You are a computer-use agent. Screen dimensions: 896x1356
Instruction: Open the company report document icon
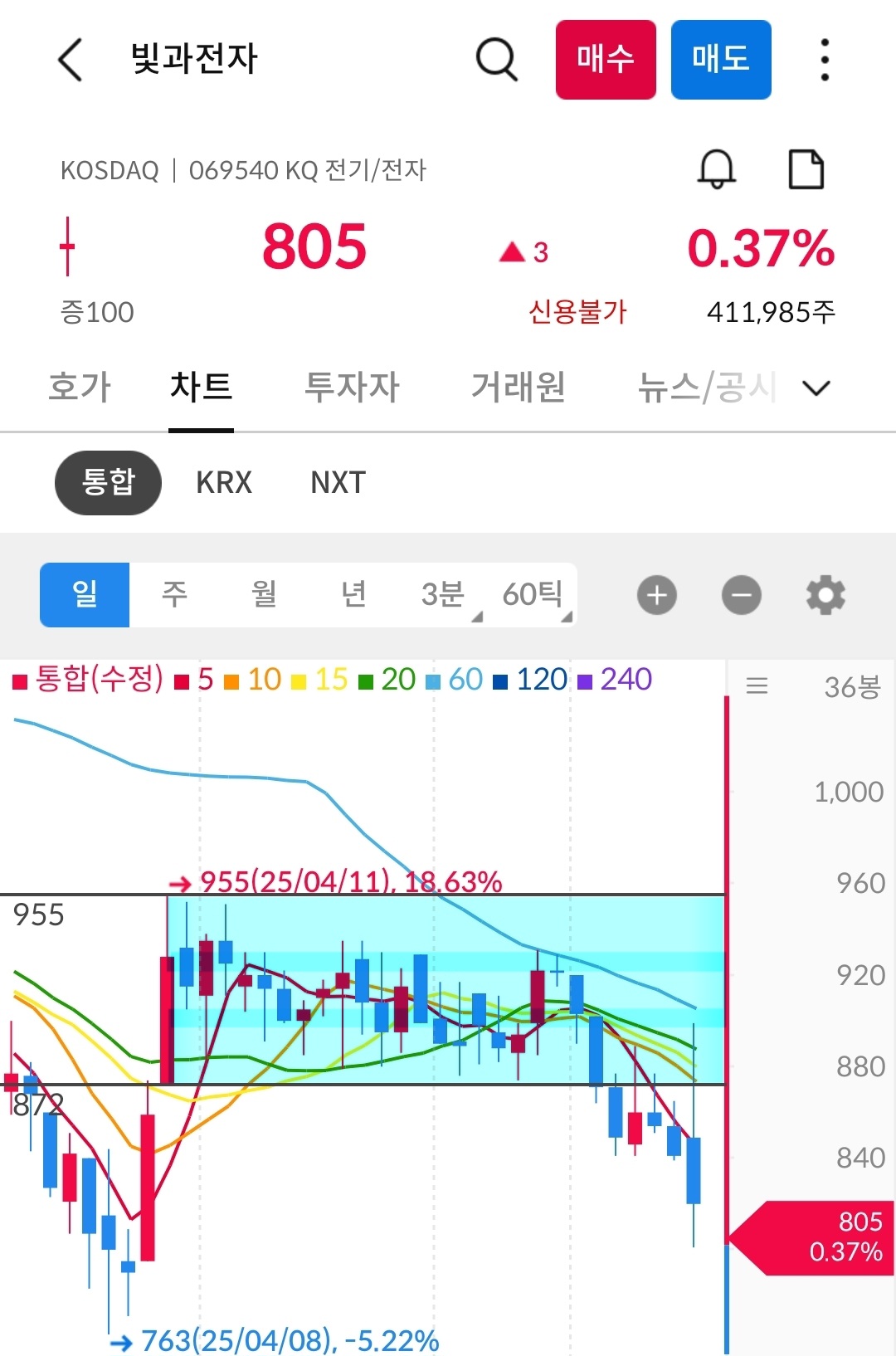tap(806, 168)
